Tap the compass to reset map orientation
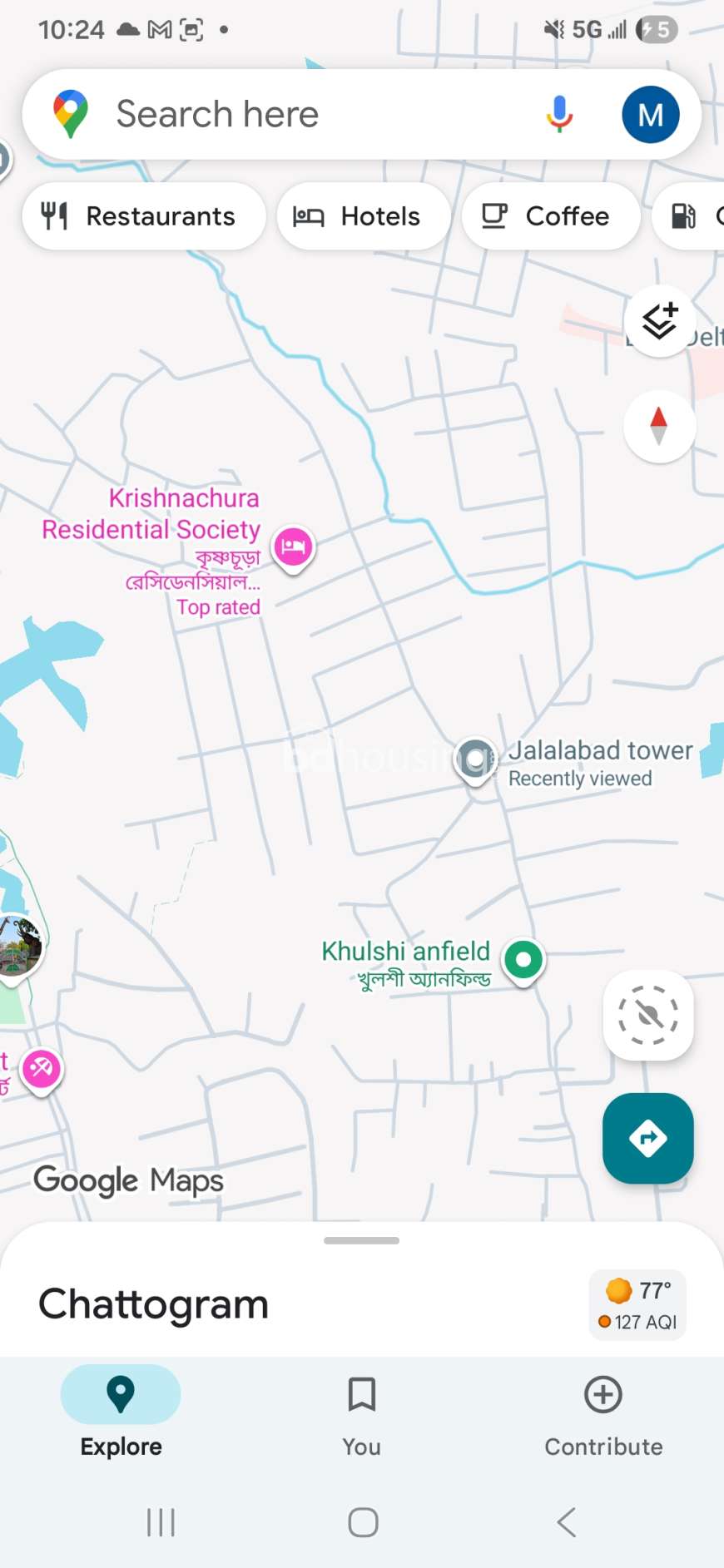 pyautogui.click(x=658, y=425)
